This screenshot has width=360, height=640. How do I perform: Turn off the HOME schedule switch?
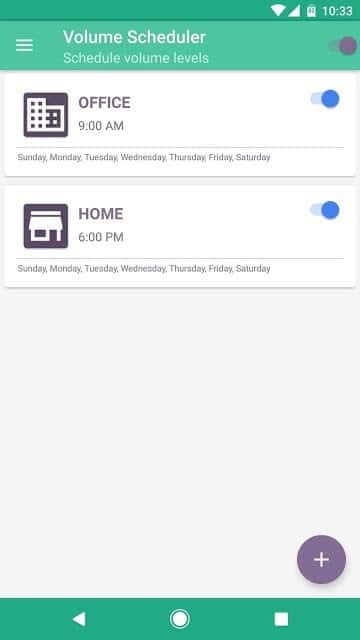coord(325,211)
